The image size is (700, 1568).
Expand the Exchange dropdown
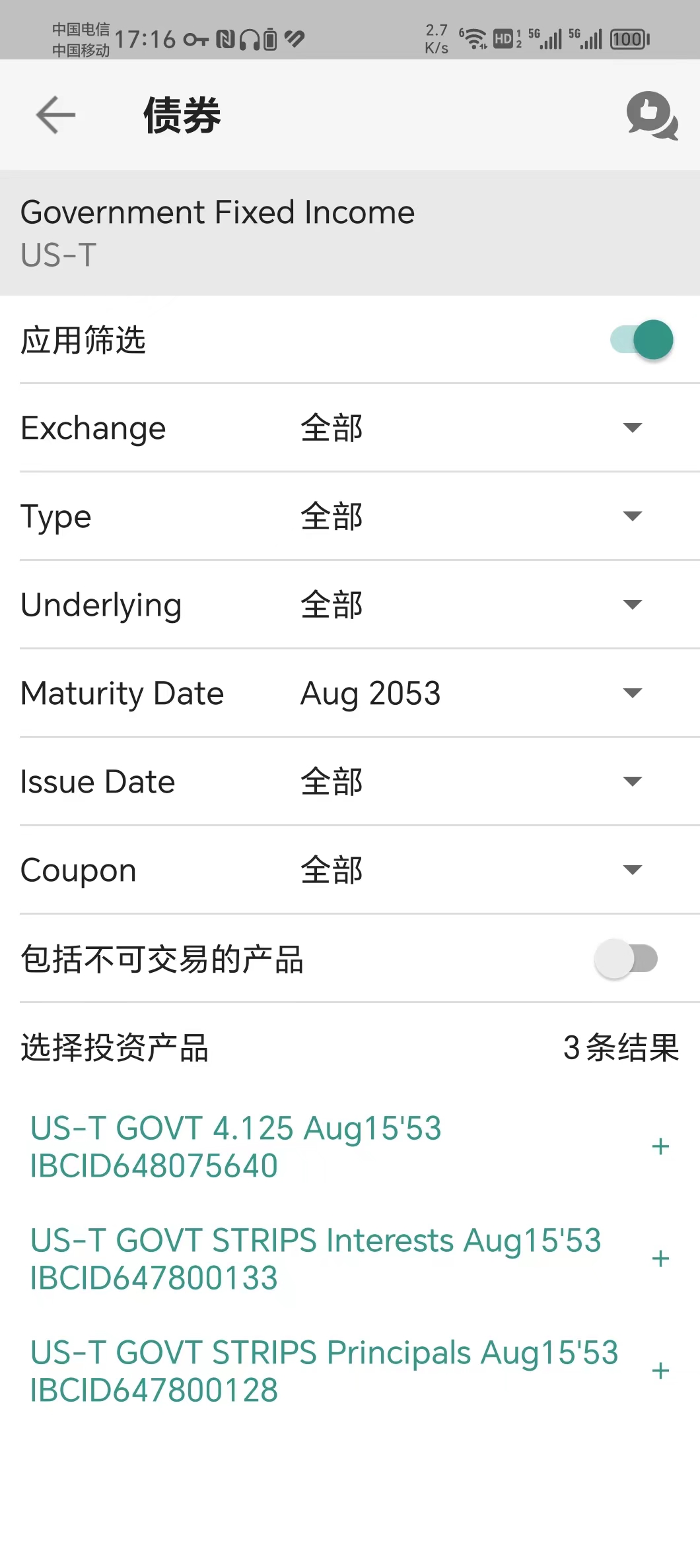[470, 428]
